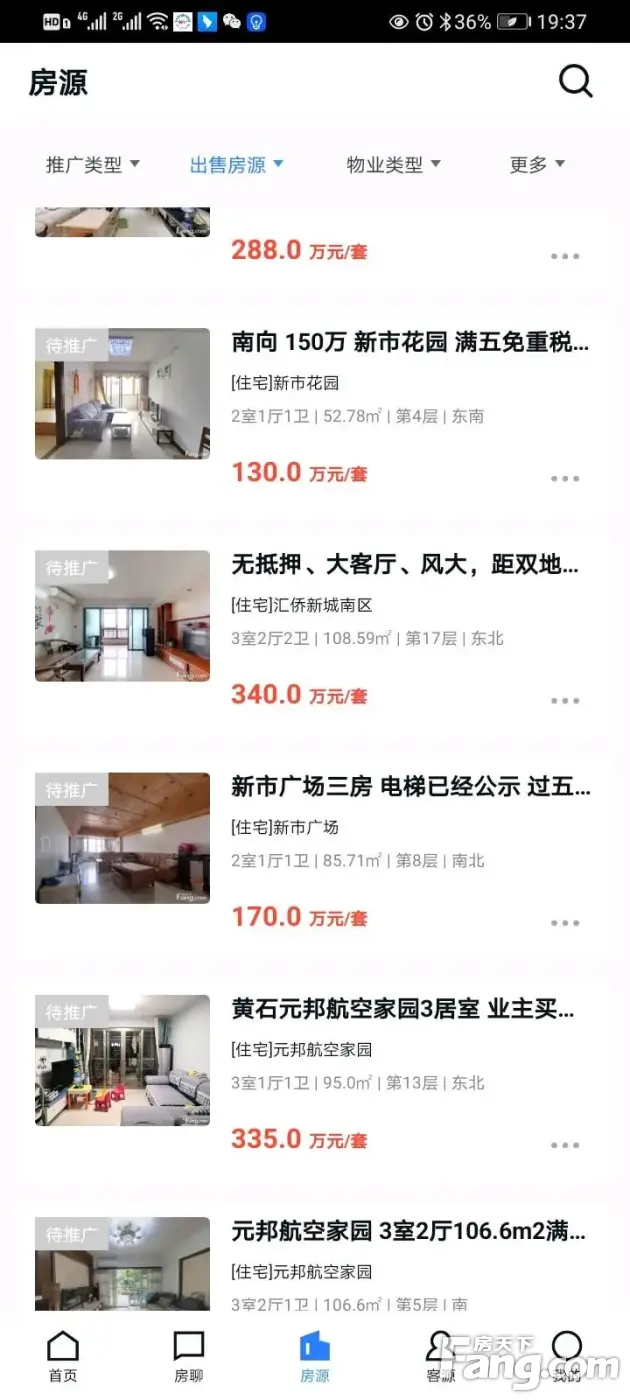Open the 元邦航空家园 3室2厅106.6m2 listing
630x1400 pixels.
click(x=408, y=1232)
